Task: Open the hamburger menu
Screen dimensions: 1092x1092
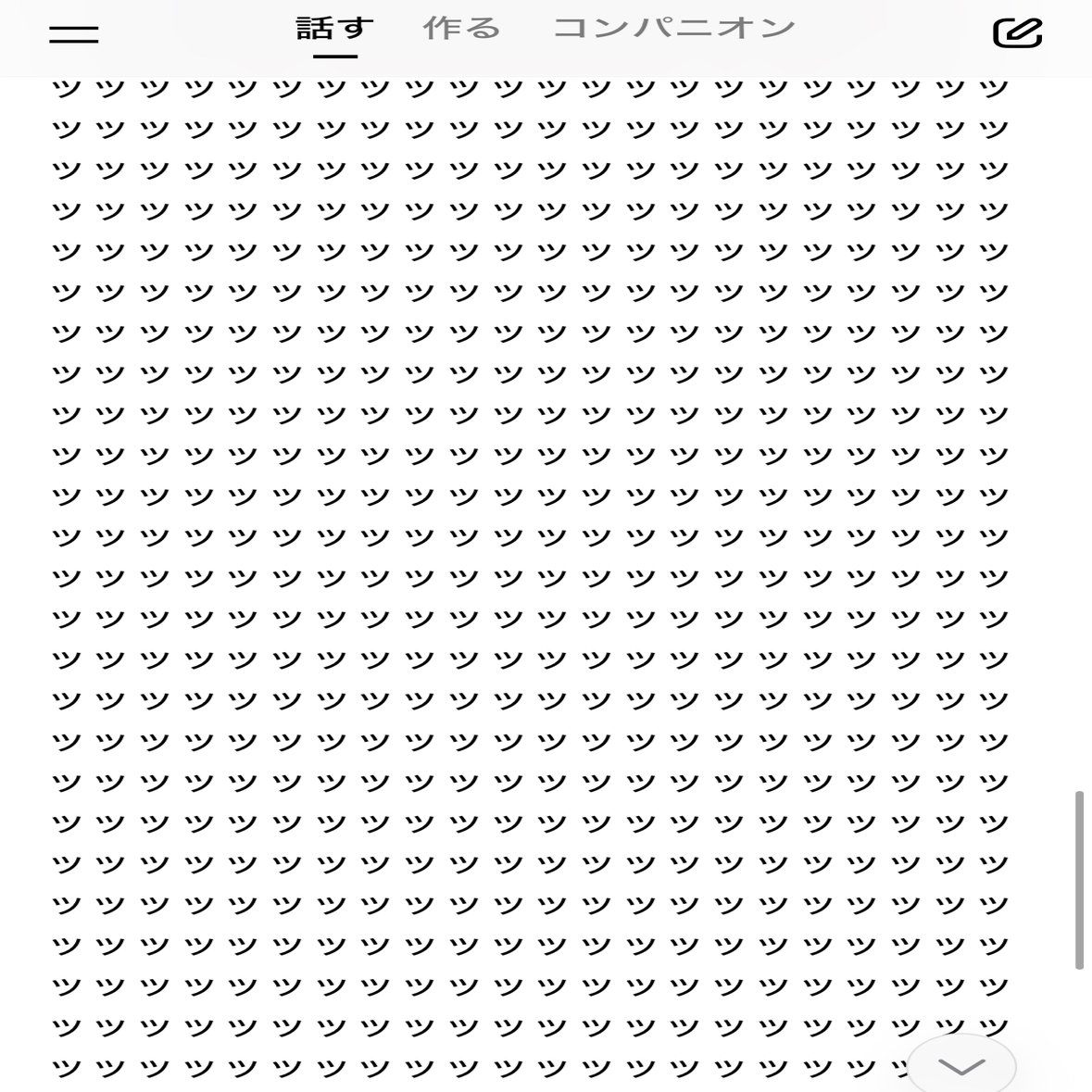Action: 74,34
